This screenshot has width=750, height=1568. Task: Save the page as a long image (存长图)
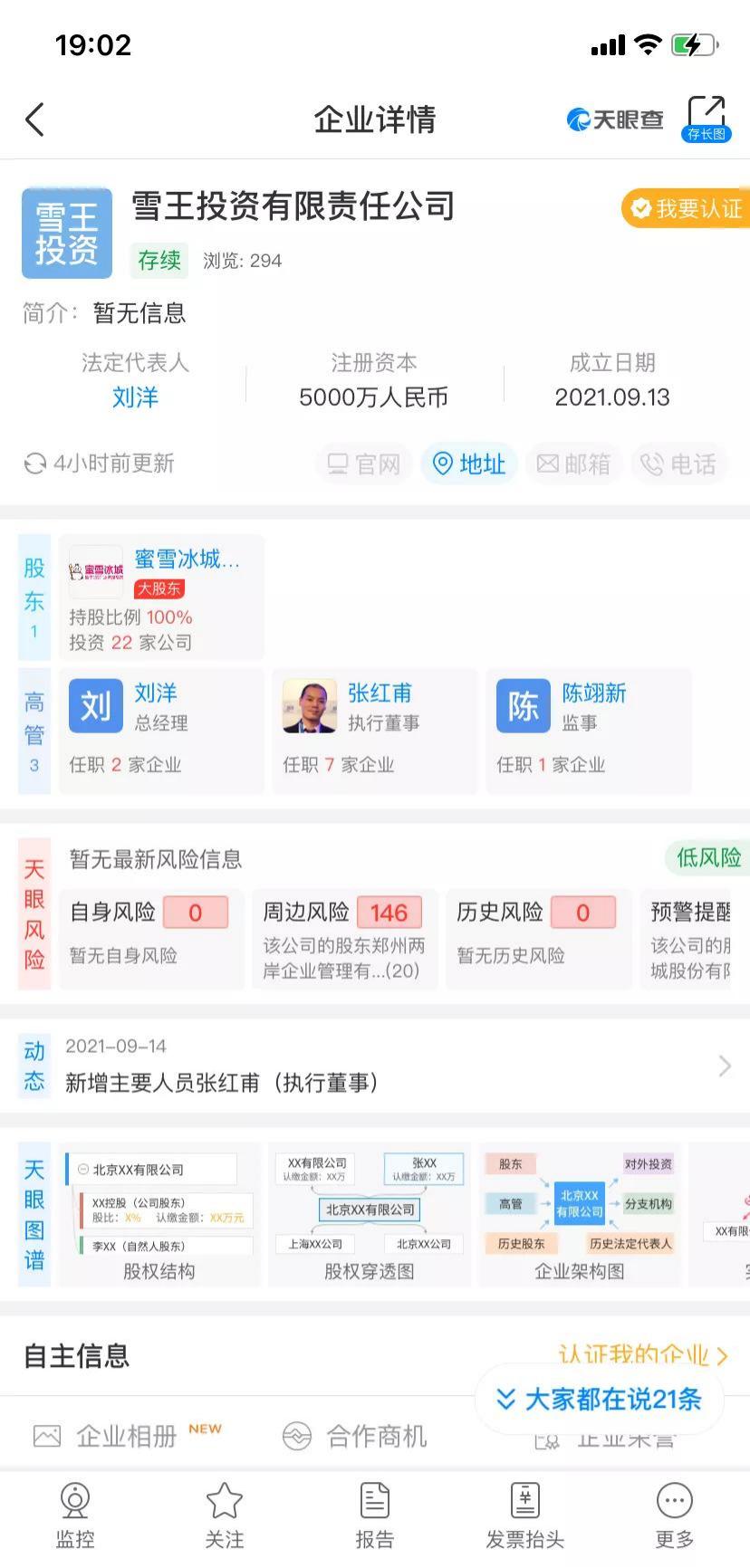coord(706,119)
